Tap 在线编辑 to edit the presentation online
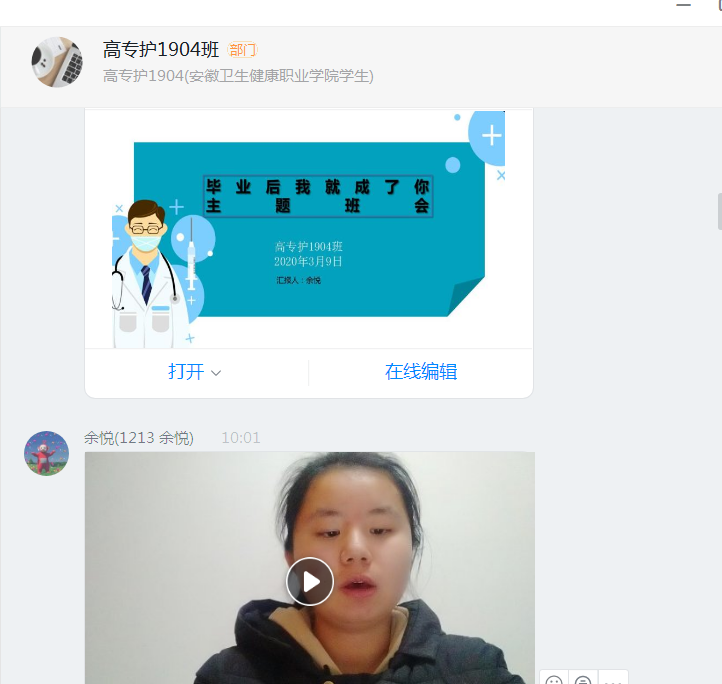The image size is (722, 684). coord(421,372)
